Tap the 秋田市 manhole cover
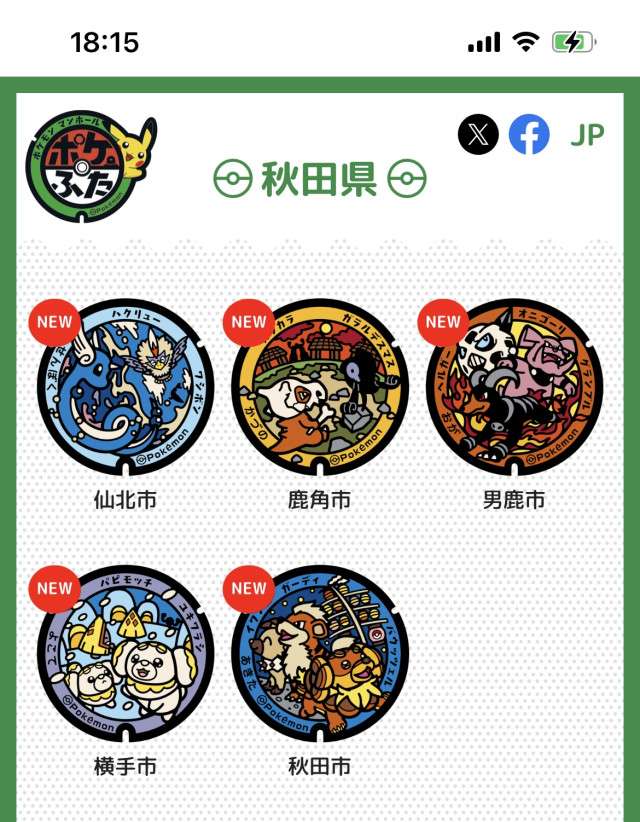 coord(320,654)
